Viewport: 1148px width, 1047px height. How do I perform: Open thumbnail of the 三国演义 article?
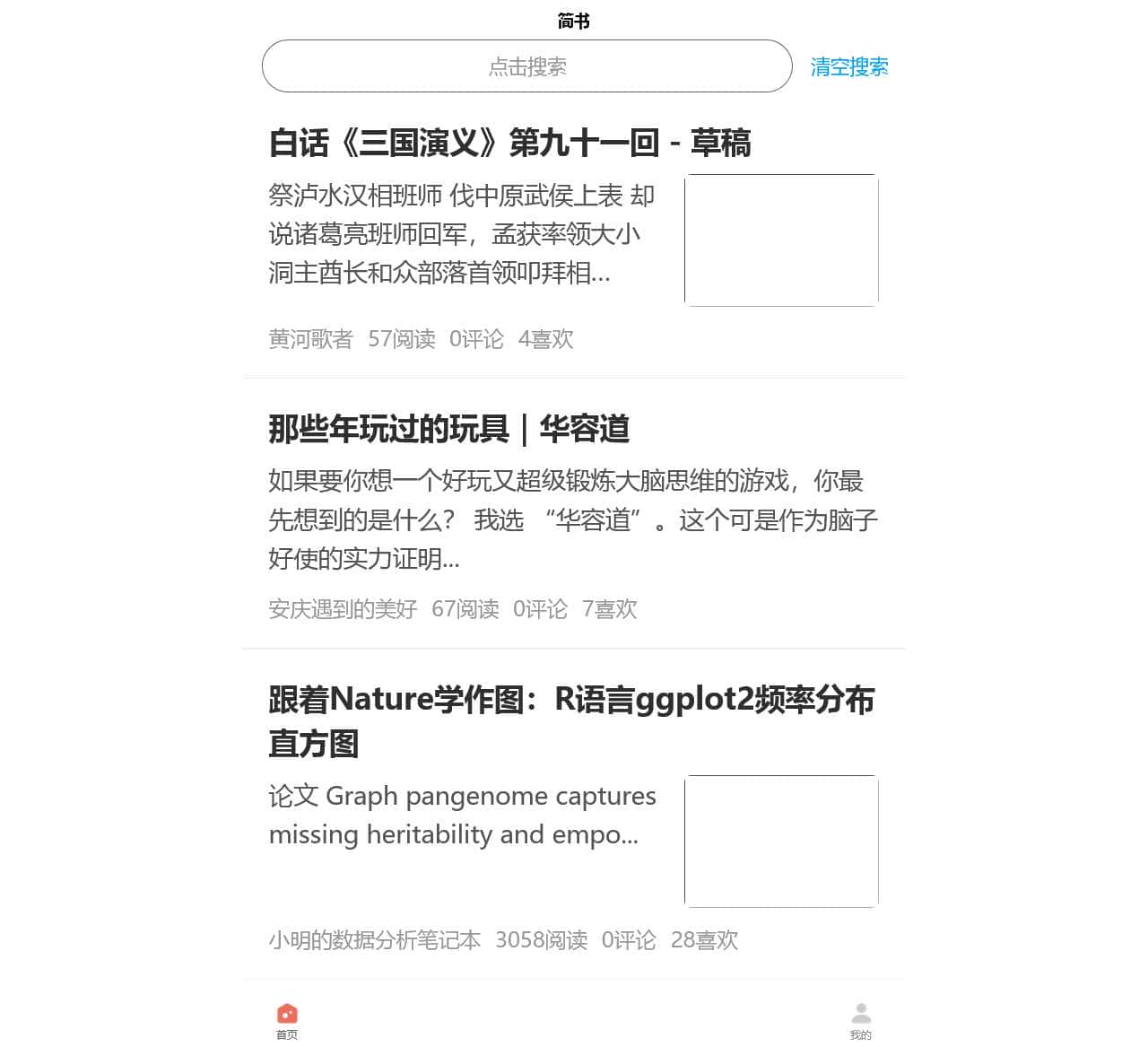coord(781,240)
